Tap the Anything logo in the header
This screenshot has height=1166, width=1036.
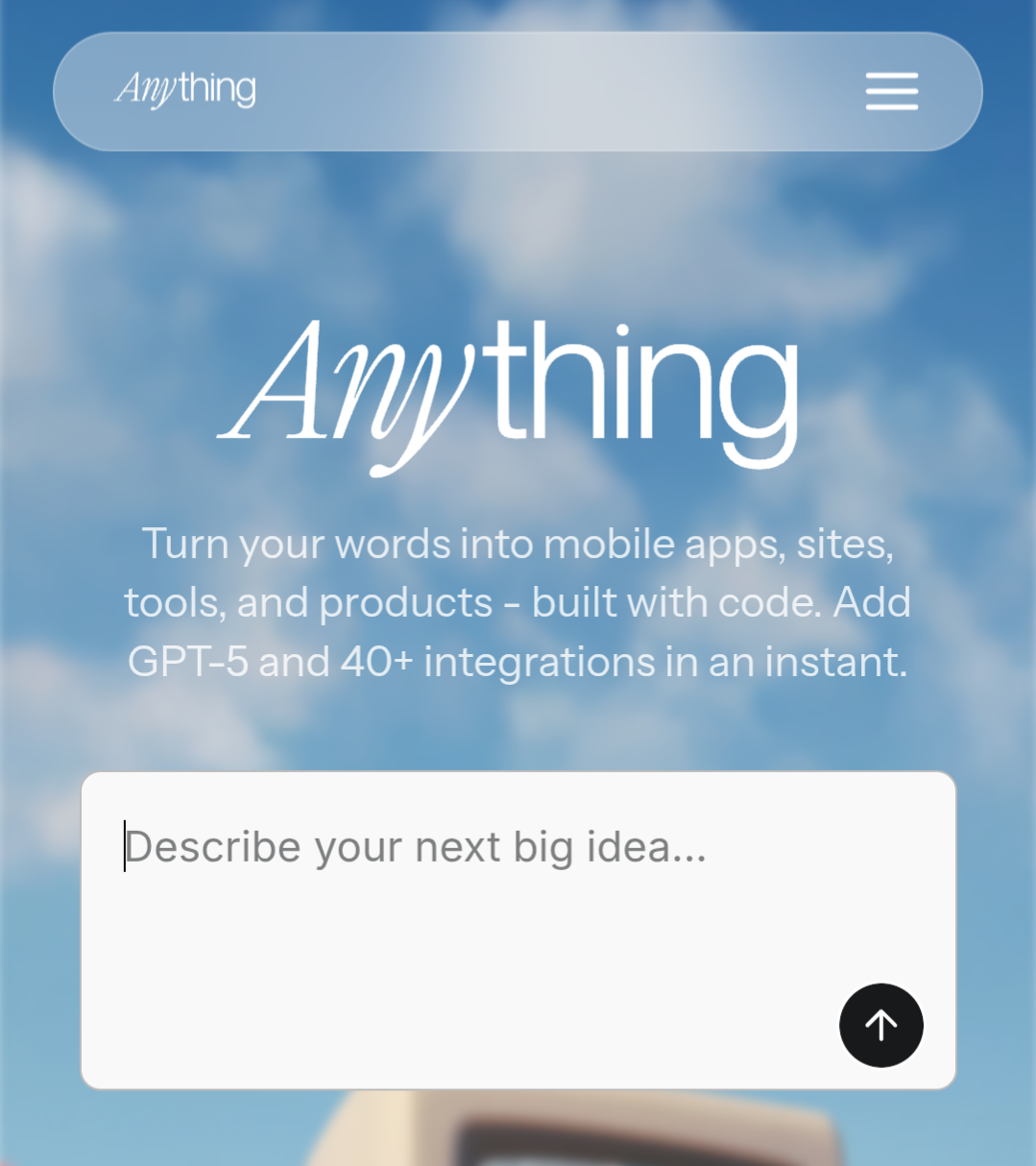[x=186, y=89]
